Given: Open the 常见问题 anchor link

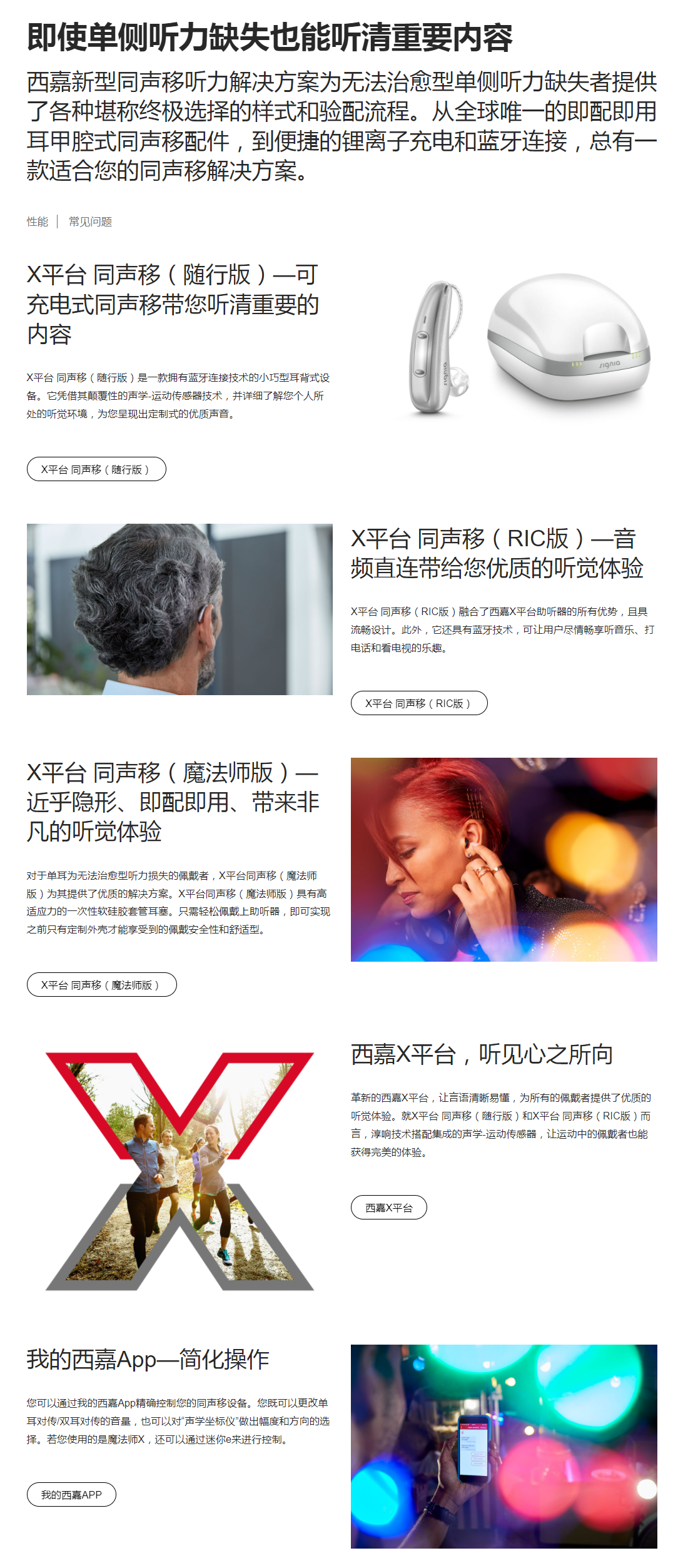Looking at the screenshot, I should point(90,221).
